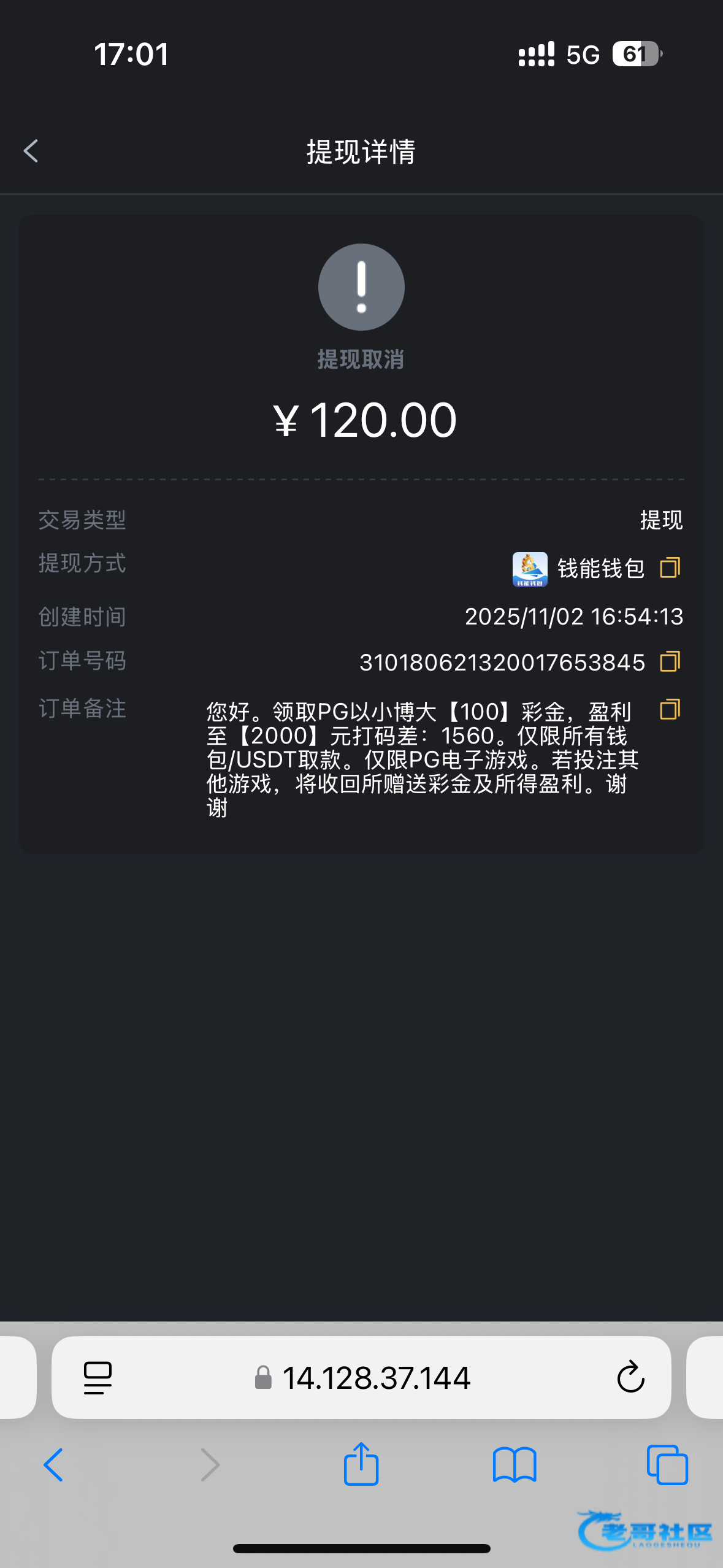Copy the 订单备注 remark text
Screen dimensions: 723x1568
670,710
